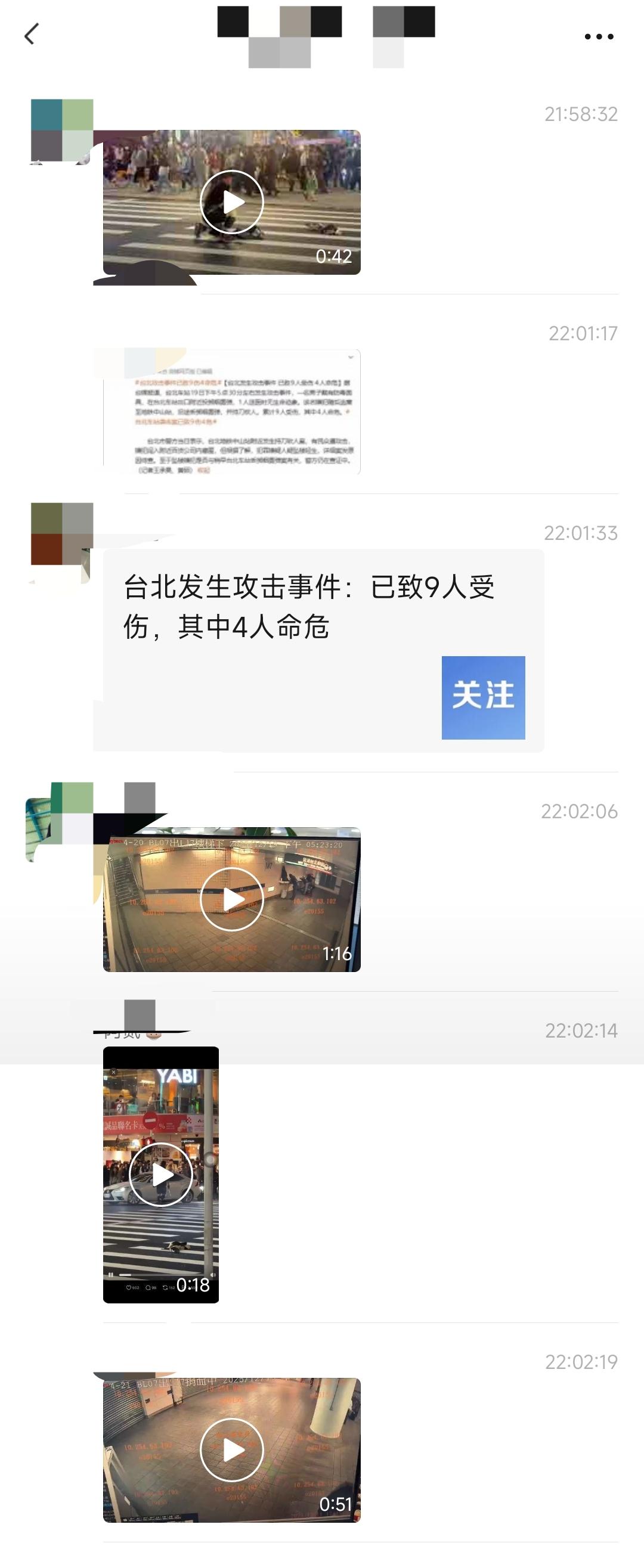Play the 0:18 YABI street video

[161, 1174]
